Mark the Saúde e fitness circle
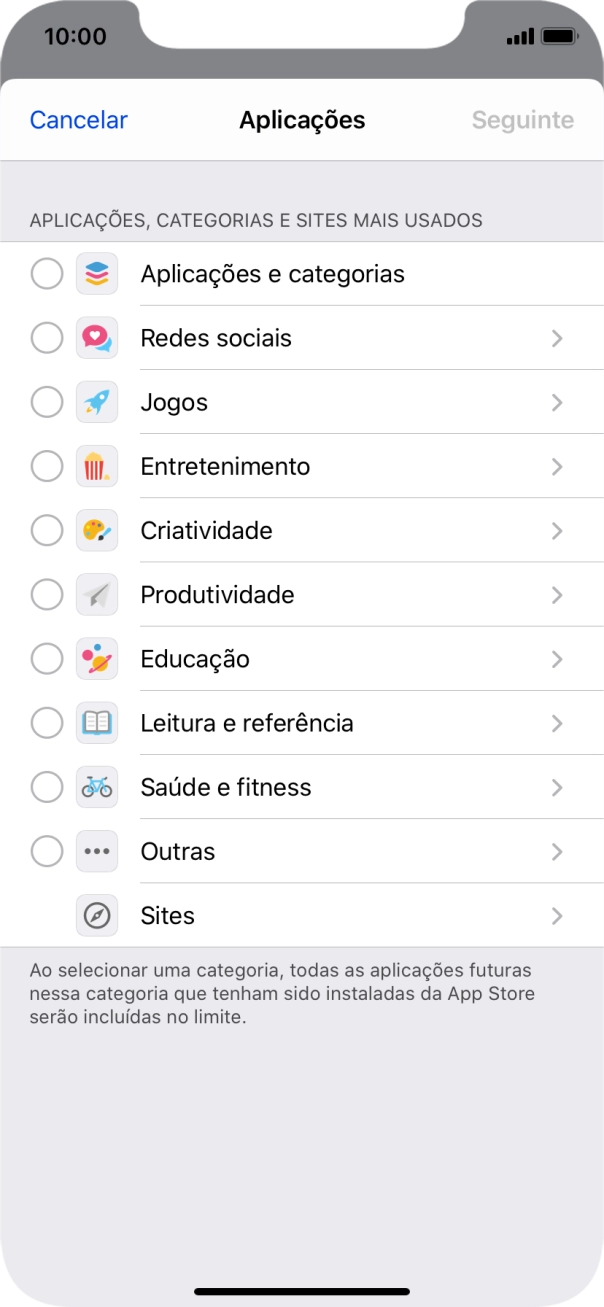 point(47,787)
